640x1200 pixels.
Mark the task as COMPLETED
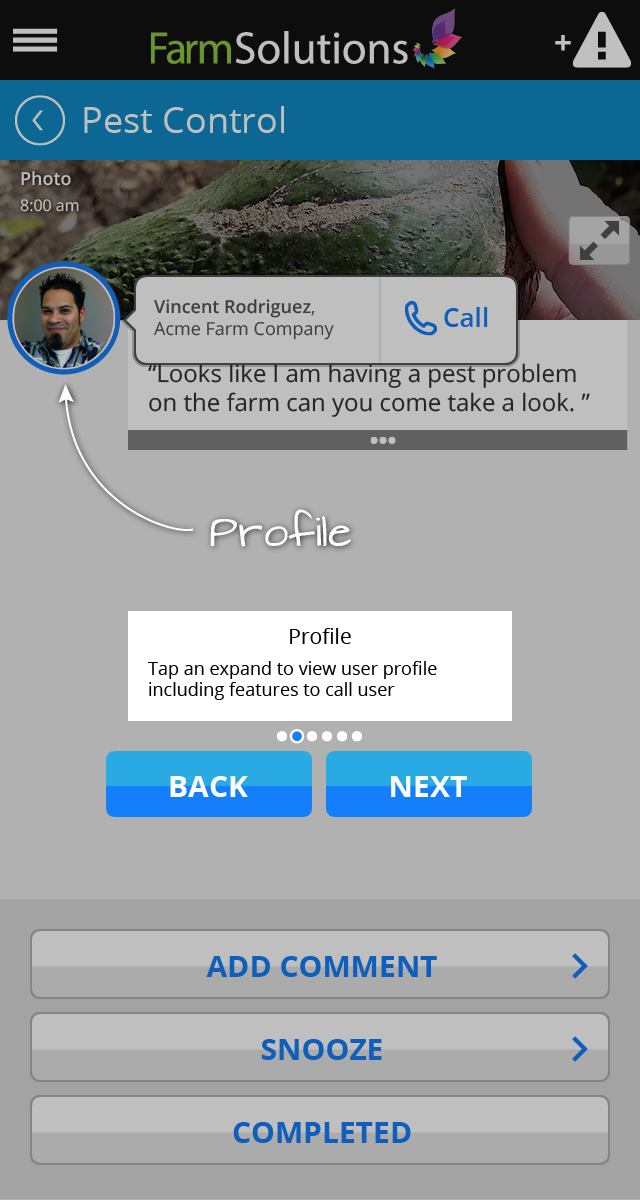coord(320,1131)
